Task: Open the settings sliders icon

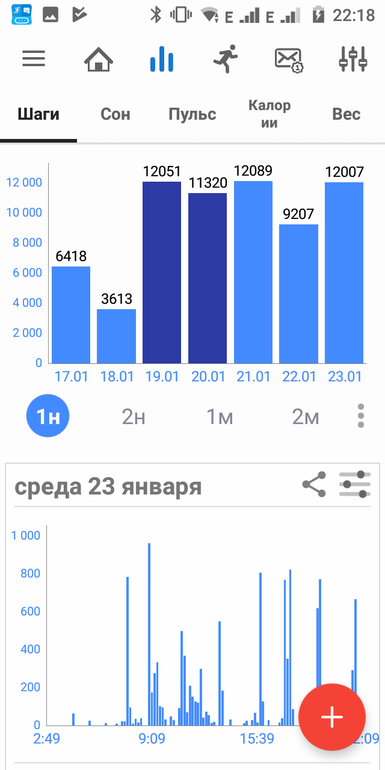Action: click(x=353, y=59)
